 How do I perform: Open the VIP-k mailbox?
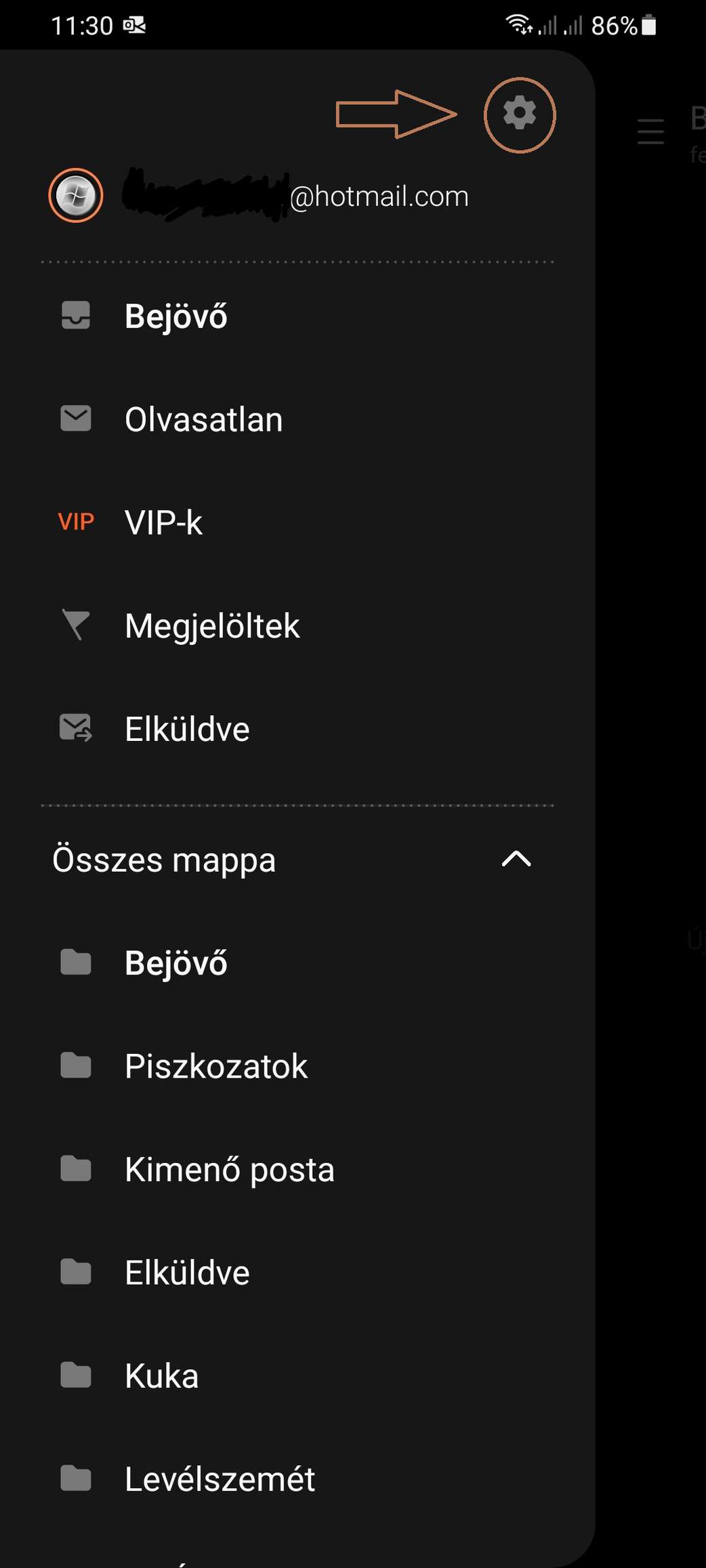tap(297, 522)
